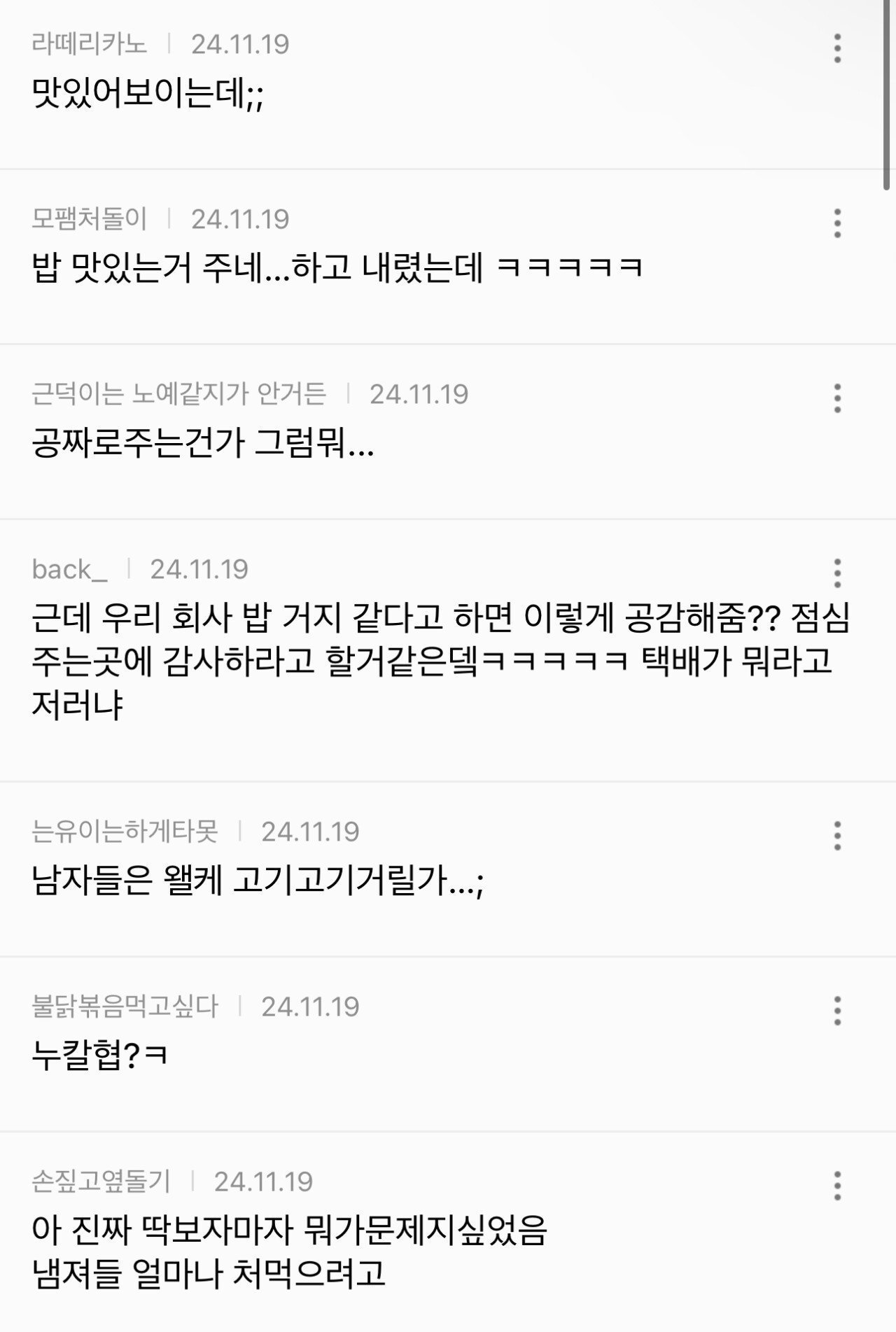Open overflow menu on 불닭볶음먹고싶다's comment
This screenshot has height=1332, width=896.
[837, 1011]
